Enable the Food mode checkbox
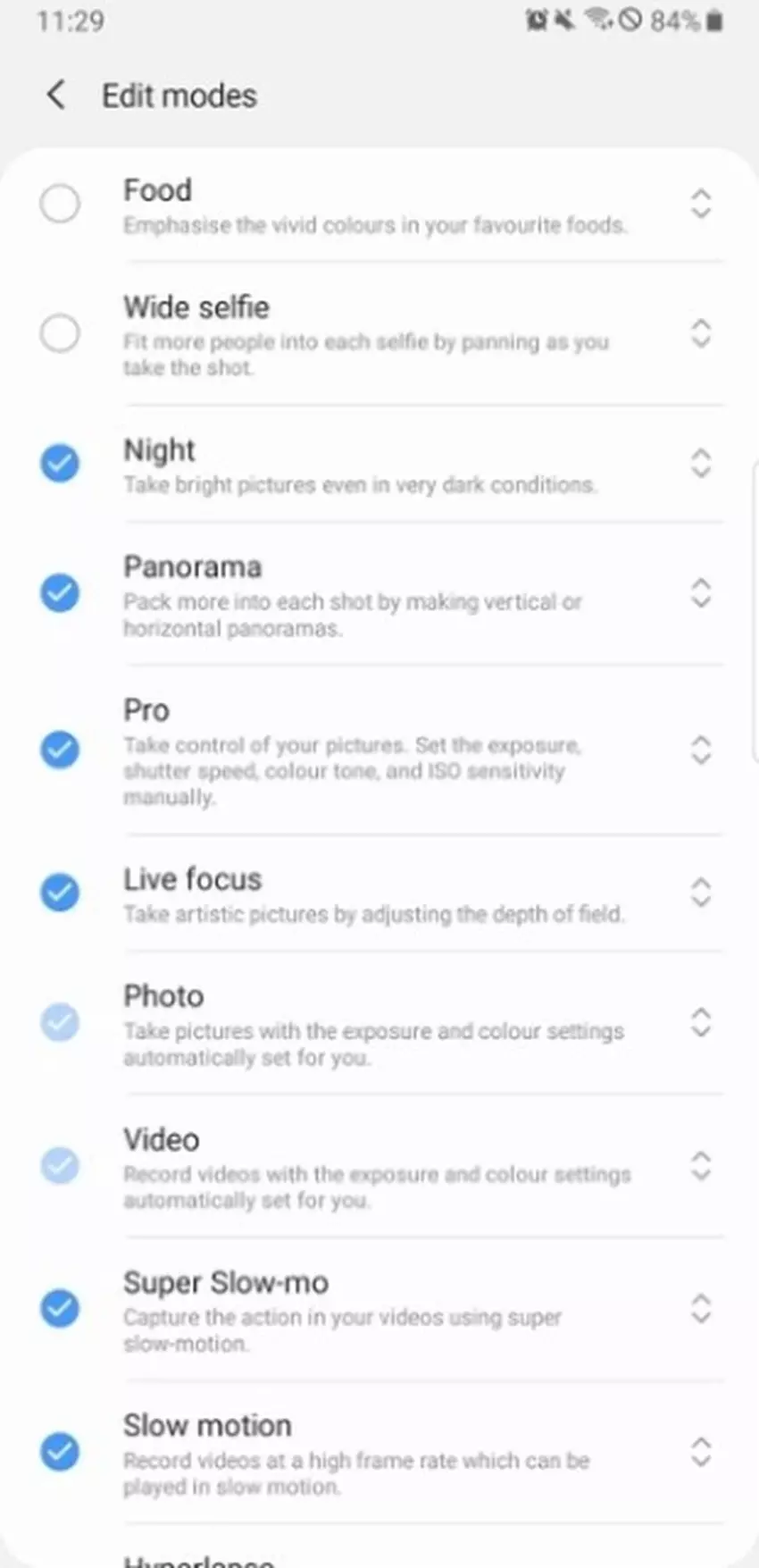The height and width of the screenshot is (1568, 759). tap(60, 204)
